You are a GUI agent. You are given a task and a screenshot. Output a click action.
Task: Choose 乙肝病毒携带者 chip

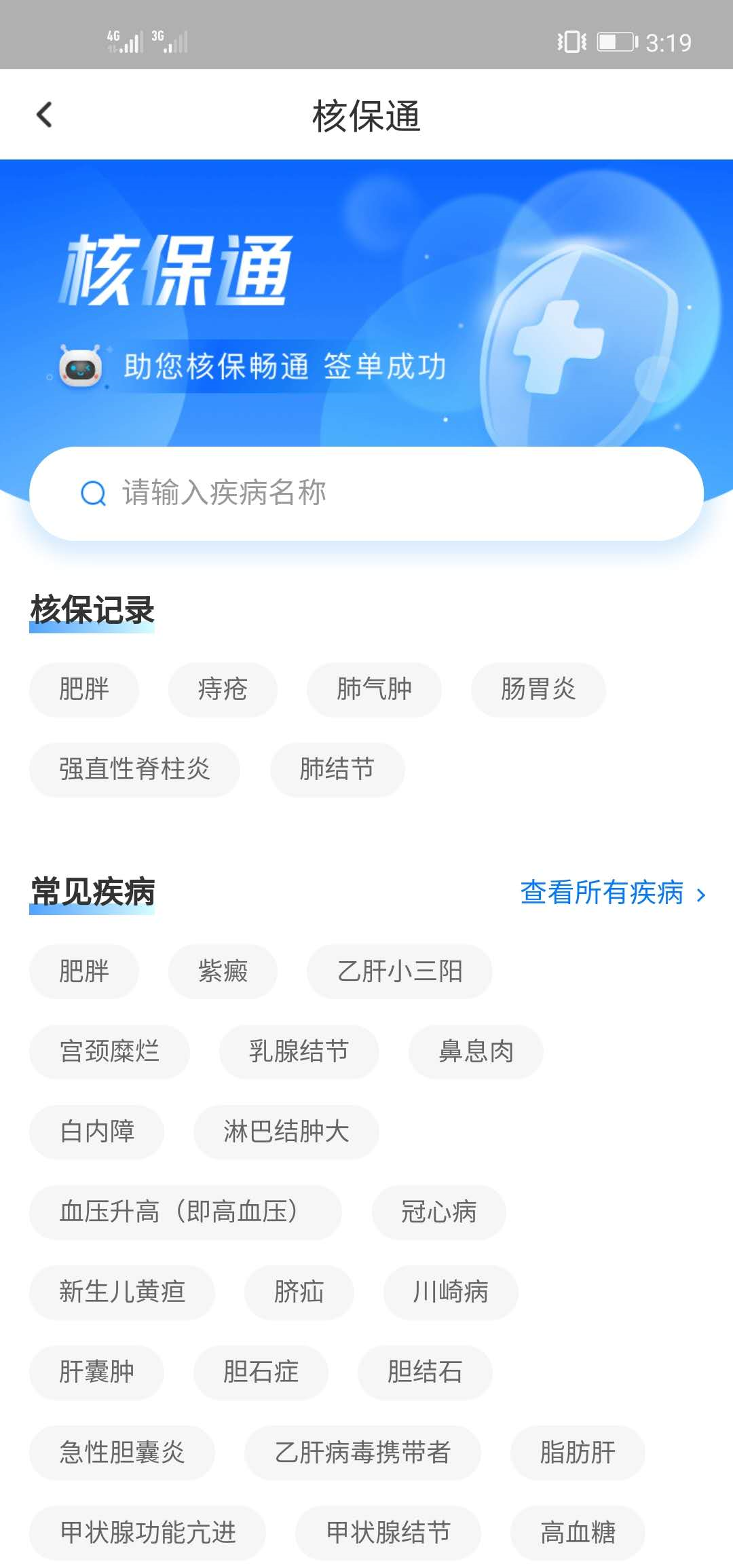(362, 1453)
